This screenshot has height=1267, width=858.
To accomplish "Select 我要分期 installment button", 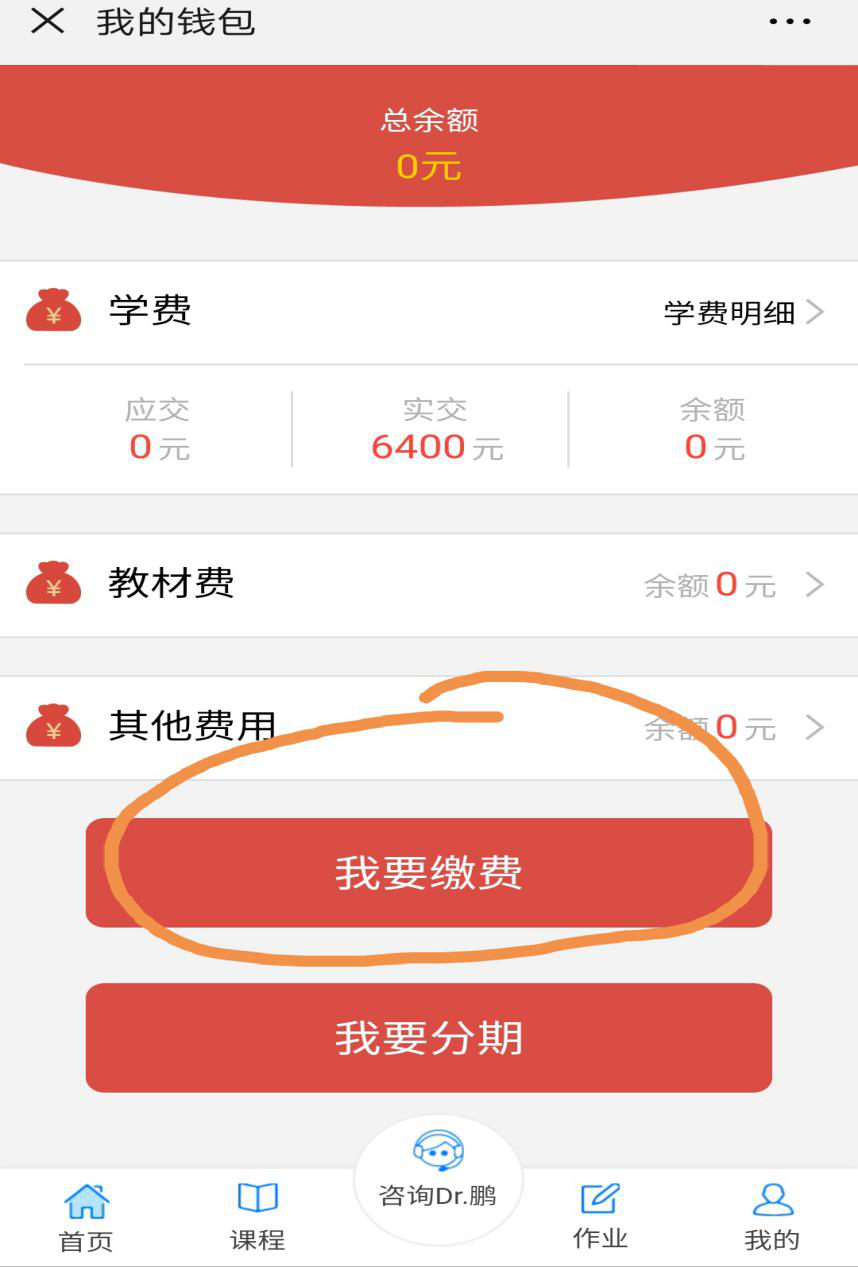I will [x=428, y=1038].
